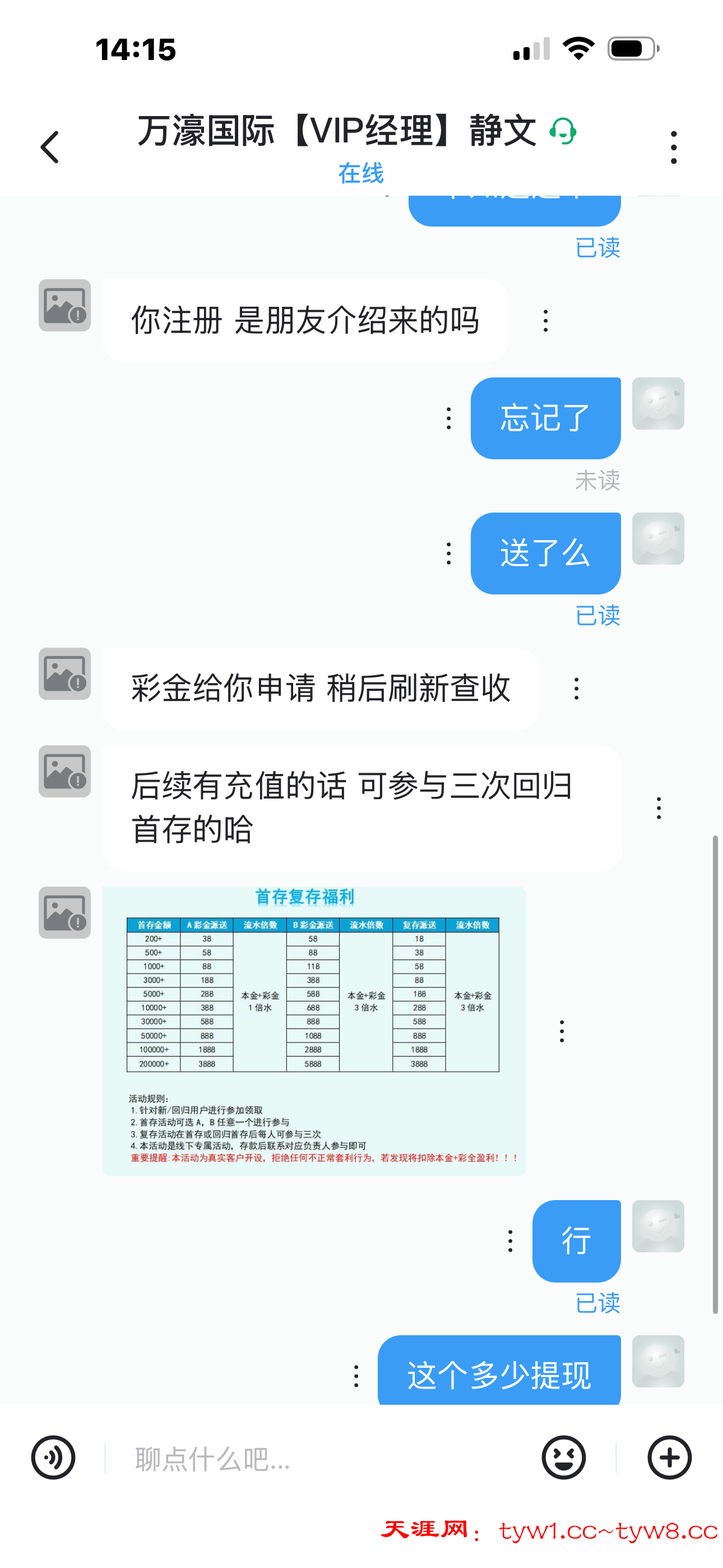The height and width of the screenshot is (1568, 723).
Task: Open options for message 这个多少提现
Action: pos(356,1376)
